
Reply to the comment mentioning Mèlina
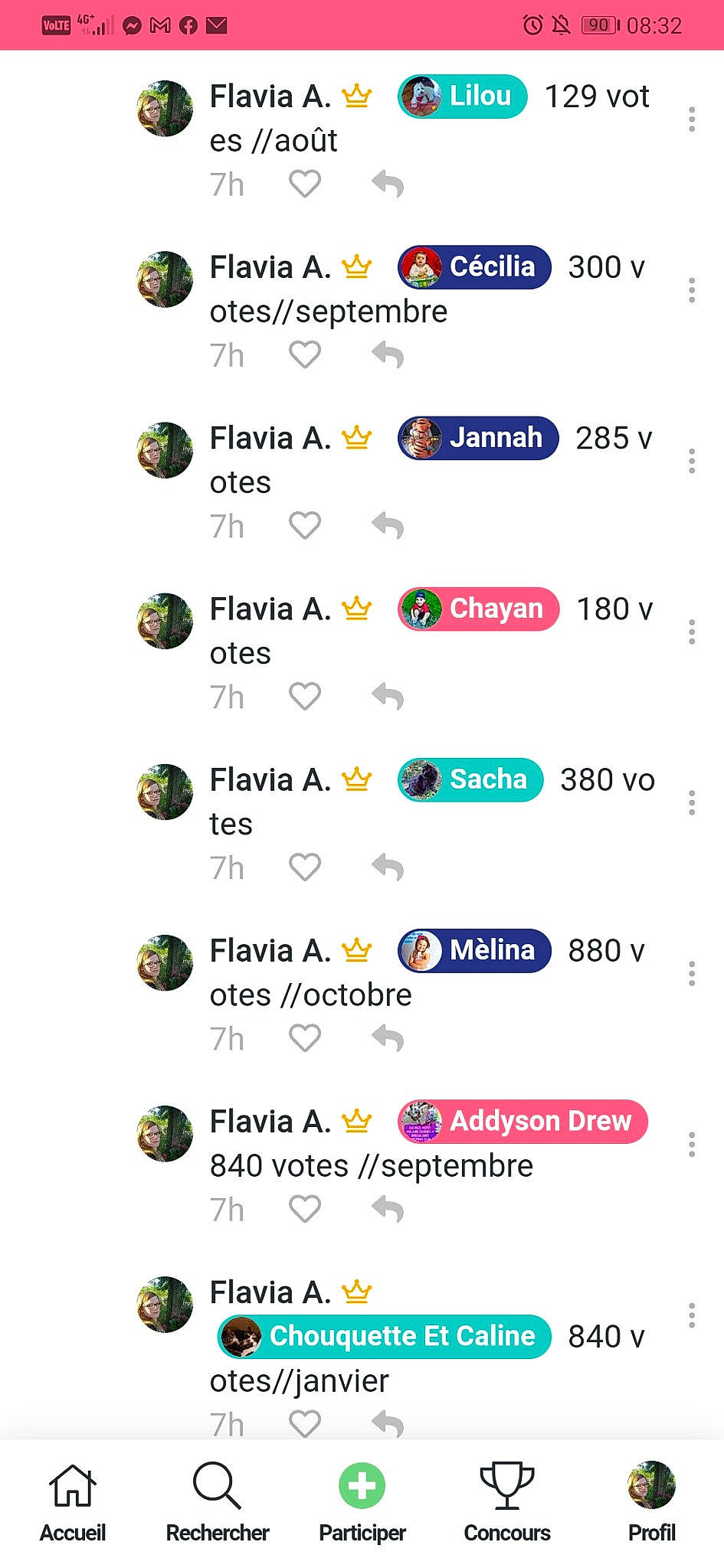[388, 1039]
